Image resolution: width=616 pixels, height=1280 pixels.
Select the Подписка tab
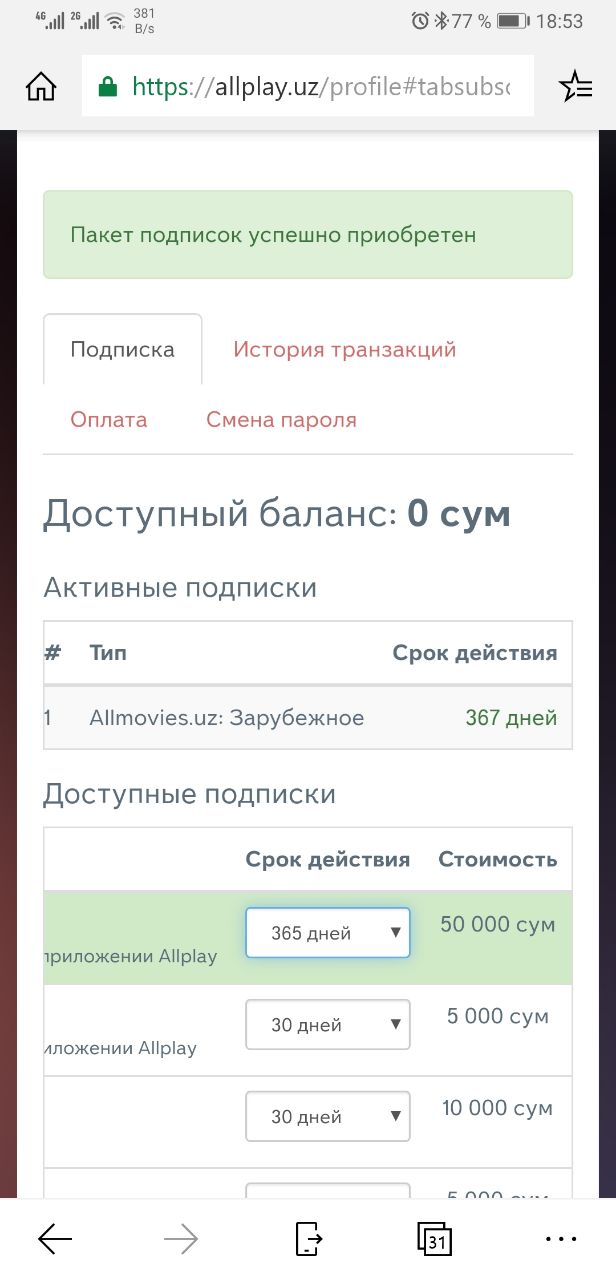click(122, 350)
